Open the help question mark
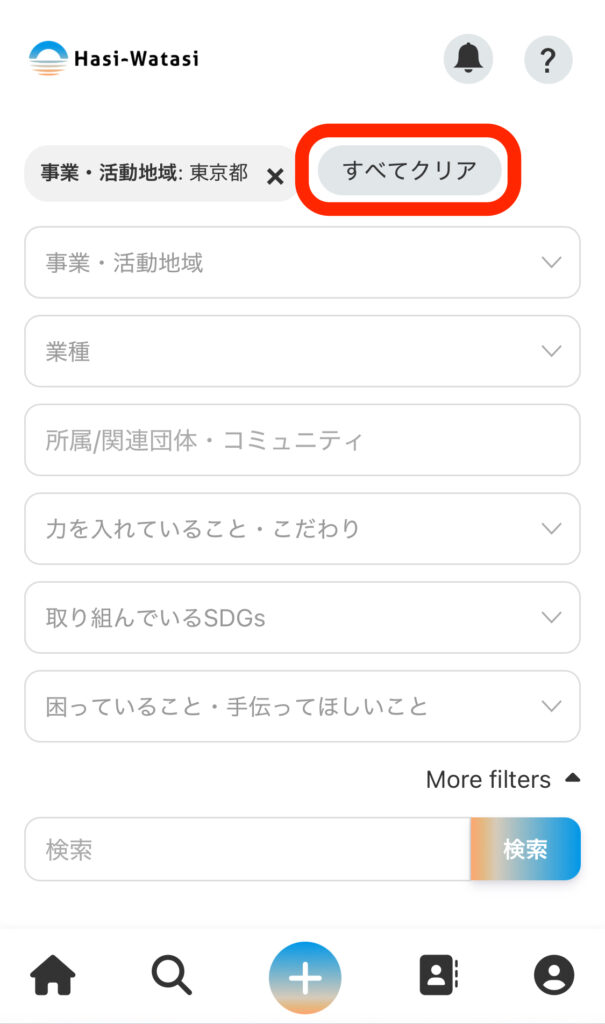 pos(548,59)
